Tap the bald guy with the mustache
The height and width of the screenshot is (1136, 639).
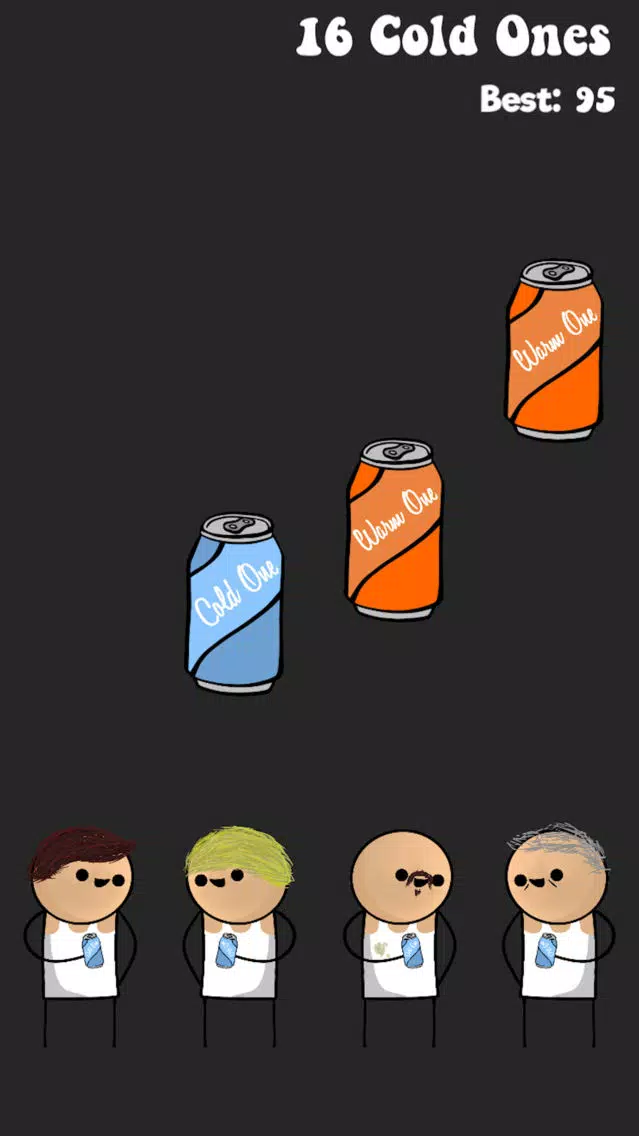401,938
